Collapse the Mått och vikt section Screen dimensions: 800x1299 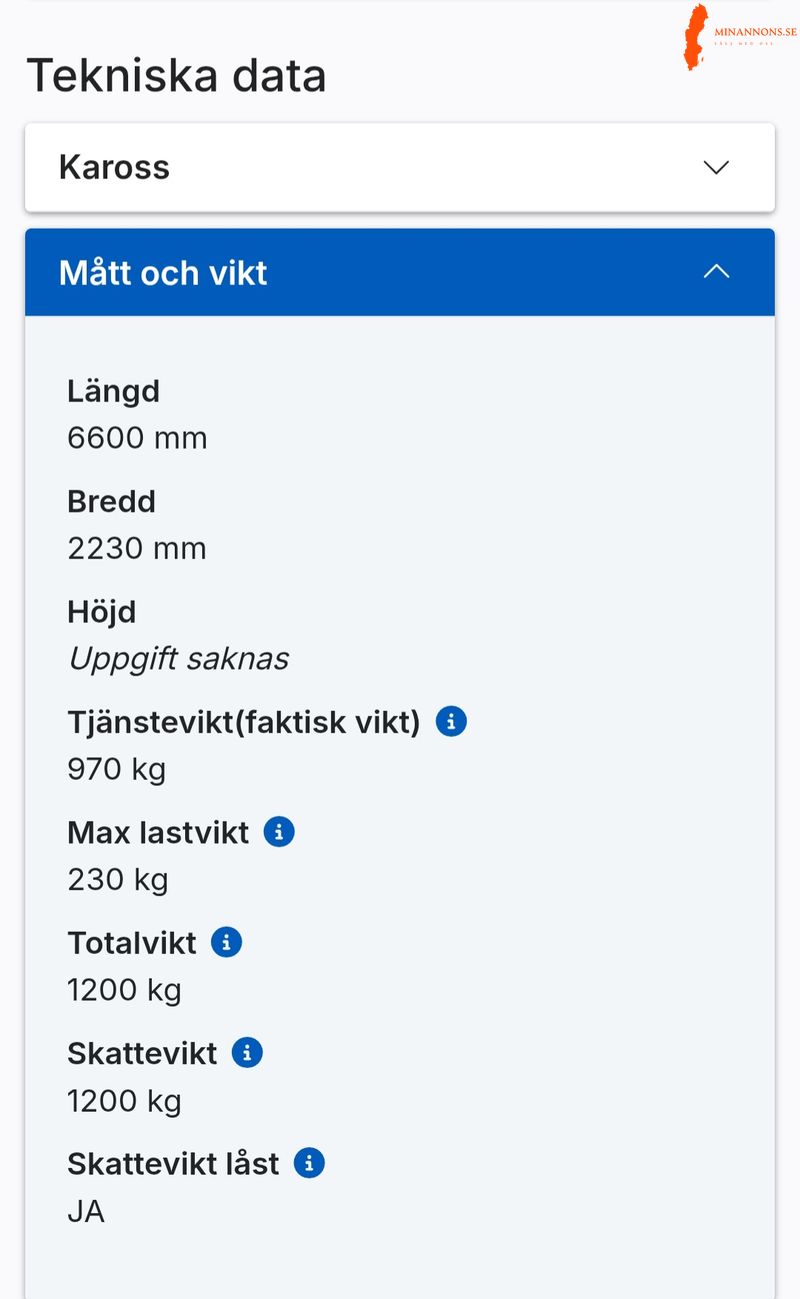click(x=400, y=272)
